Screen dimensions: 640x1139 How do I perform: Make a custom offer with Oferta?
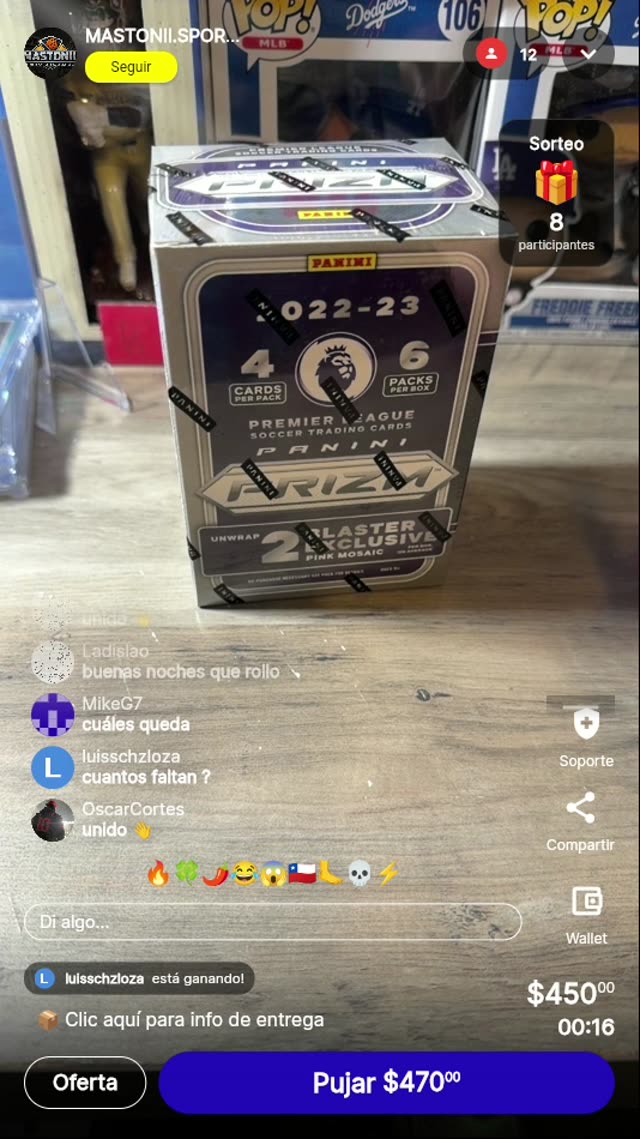click(85, 1083)
